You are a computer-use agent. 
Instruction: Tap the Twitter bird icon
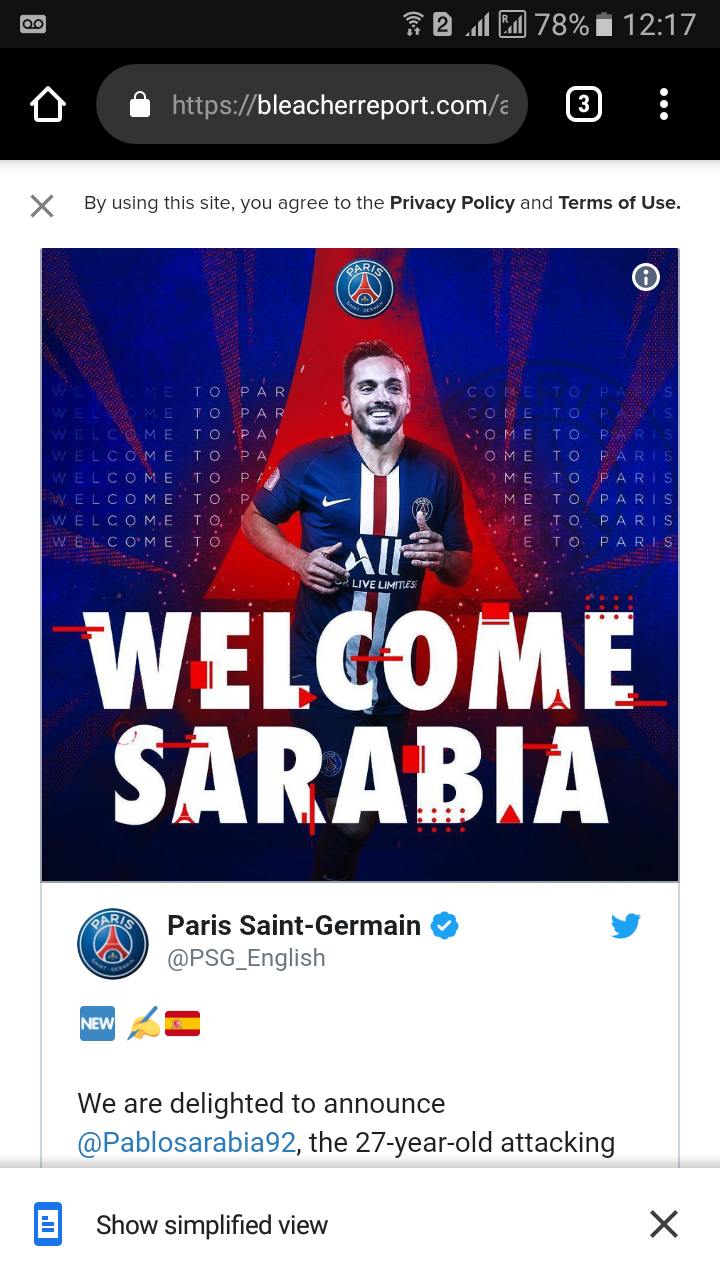point(626,926)
